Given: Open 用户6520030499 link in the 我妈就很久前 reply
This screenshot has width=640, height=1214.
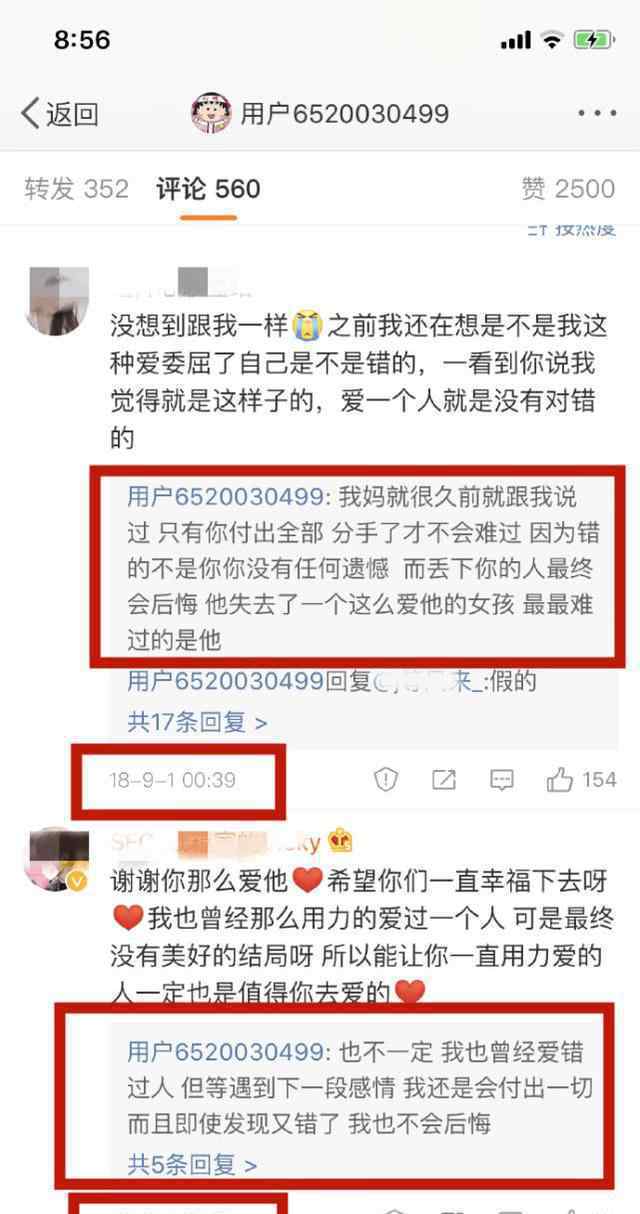Looking at the screenshot, I should [226, 497].
